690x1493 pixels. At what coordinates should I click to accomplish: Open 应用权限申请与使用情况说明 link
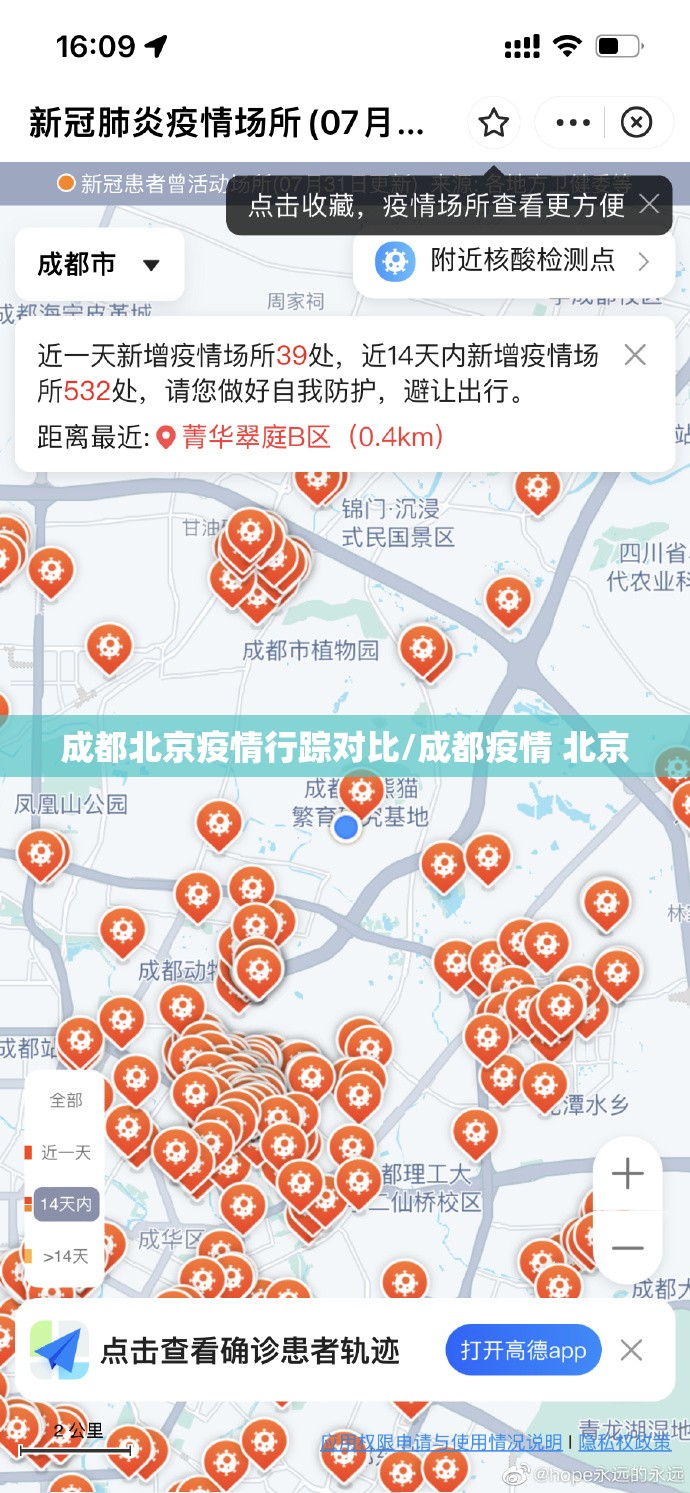(441, 1442)
